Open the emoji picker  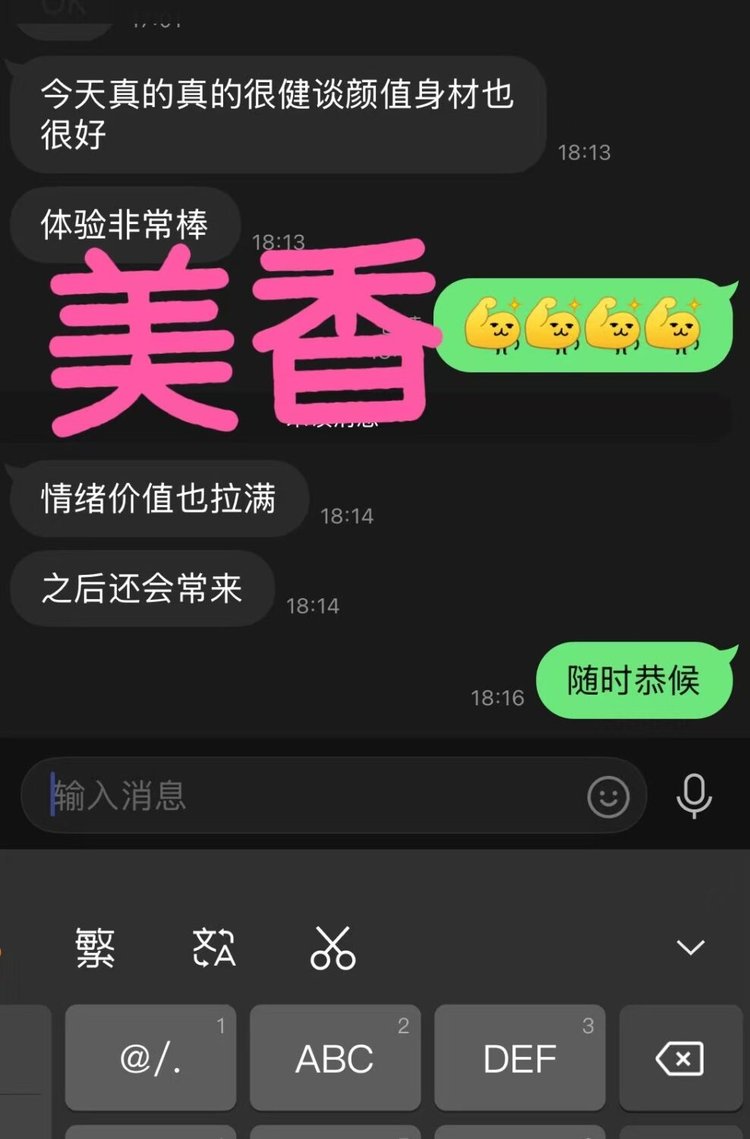click(608, 797)
